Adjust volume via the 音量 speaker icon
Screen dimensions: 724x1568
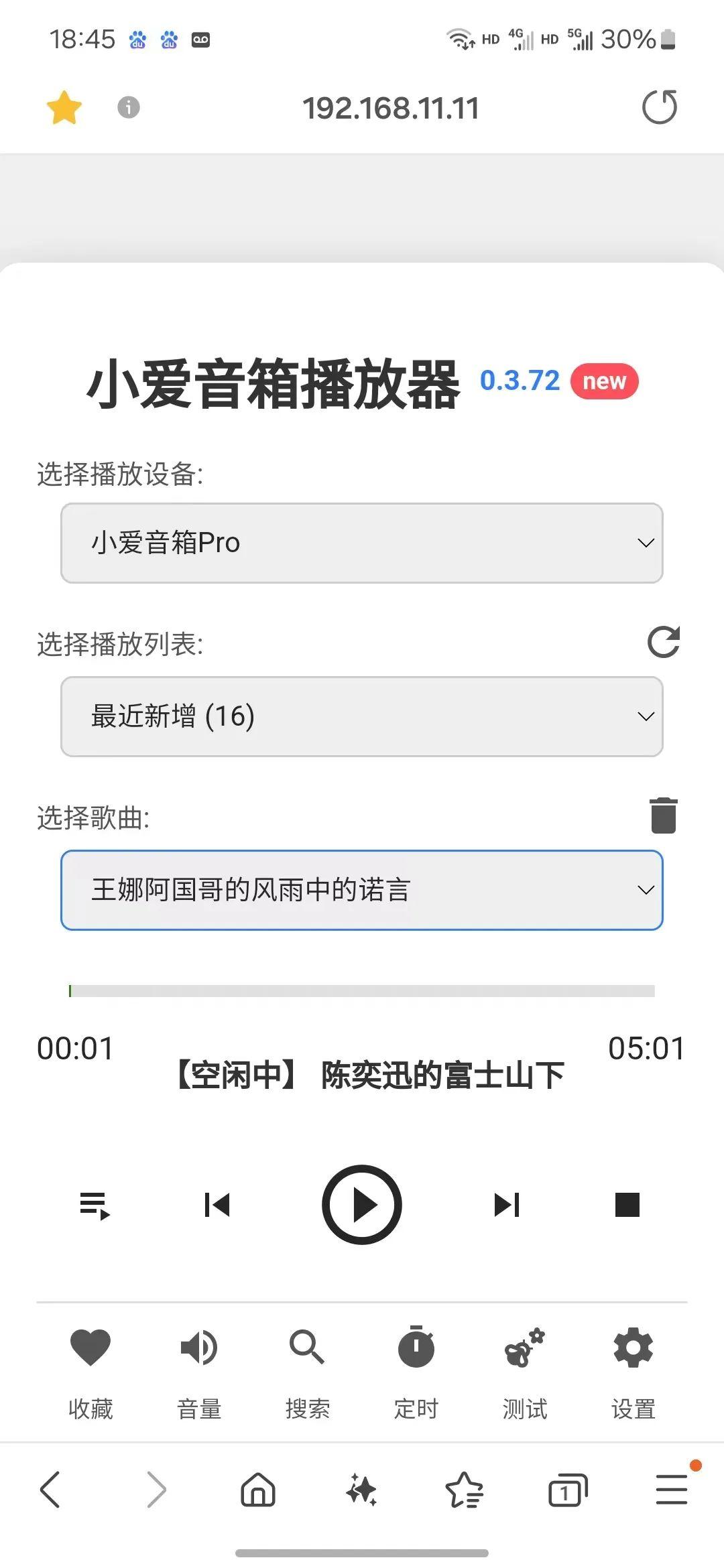tap(199, 1347)
